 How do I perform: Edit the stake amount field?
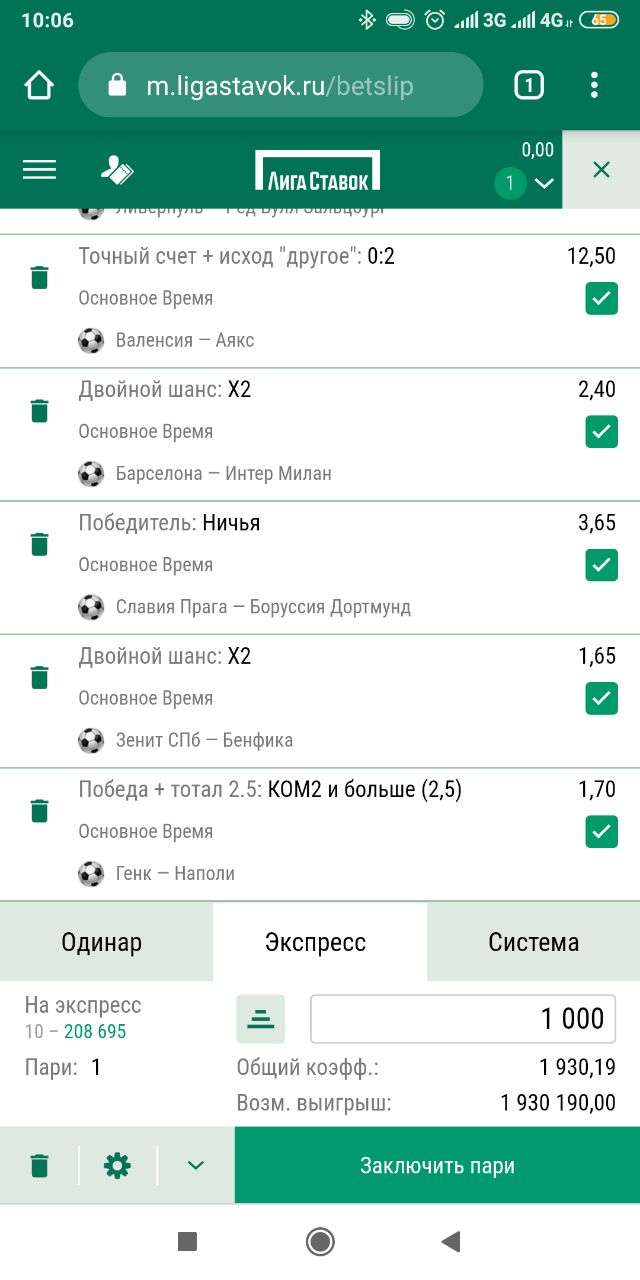coord(464,1019)
